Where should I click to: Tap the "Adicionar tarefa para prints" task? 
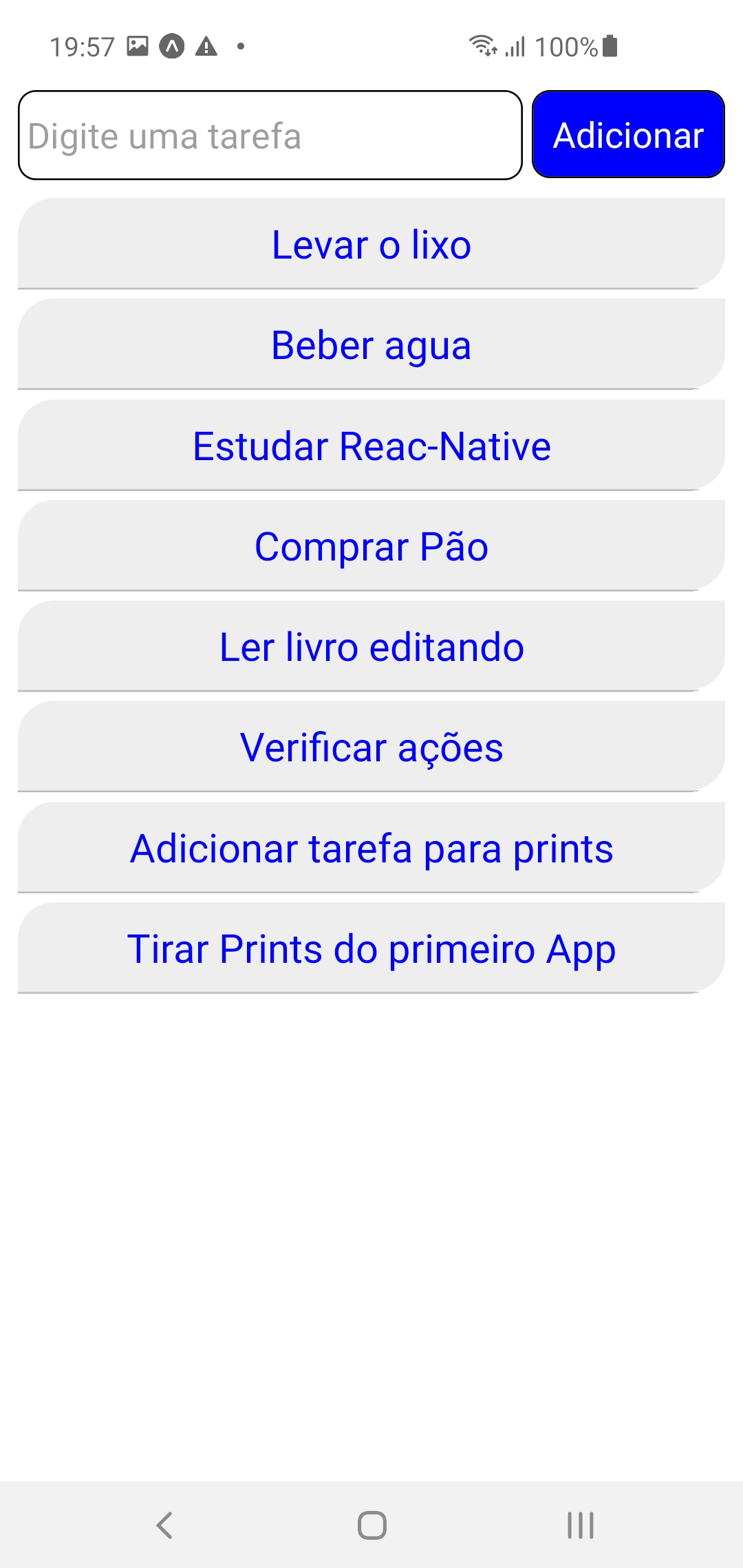point(371,848)
